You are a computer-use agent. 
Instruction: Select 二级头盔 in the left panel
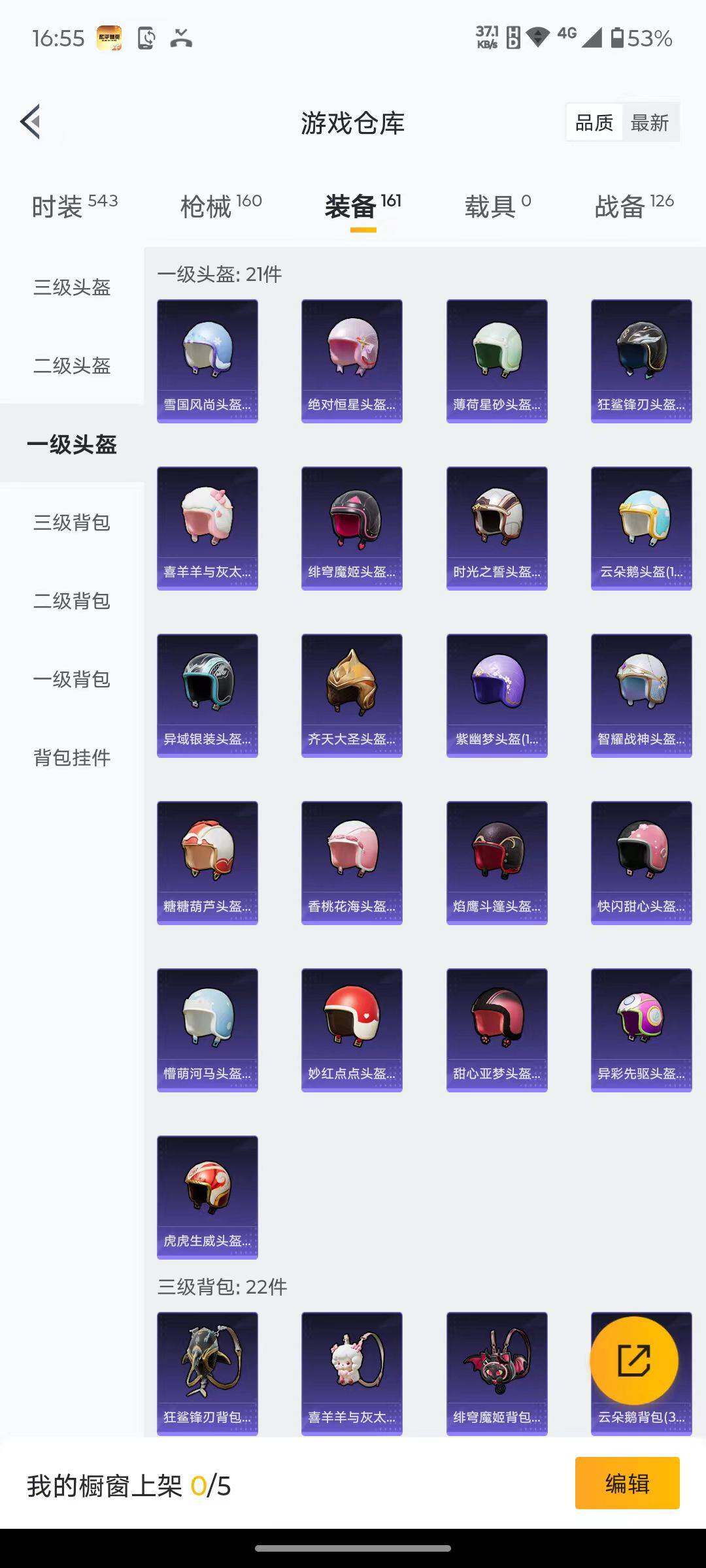click(x=72, y=366)
